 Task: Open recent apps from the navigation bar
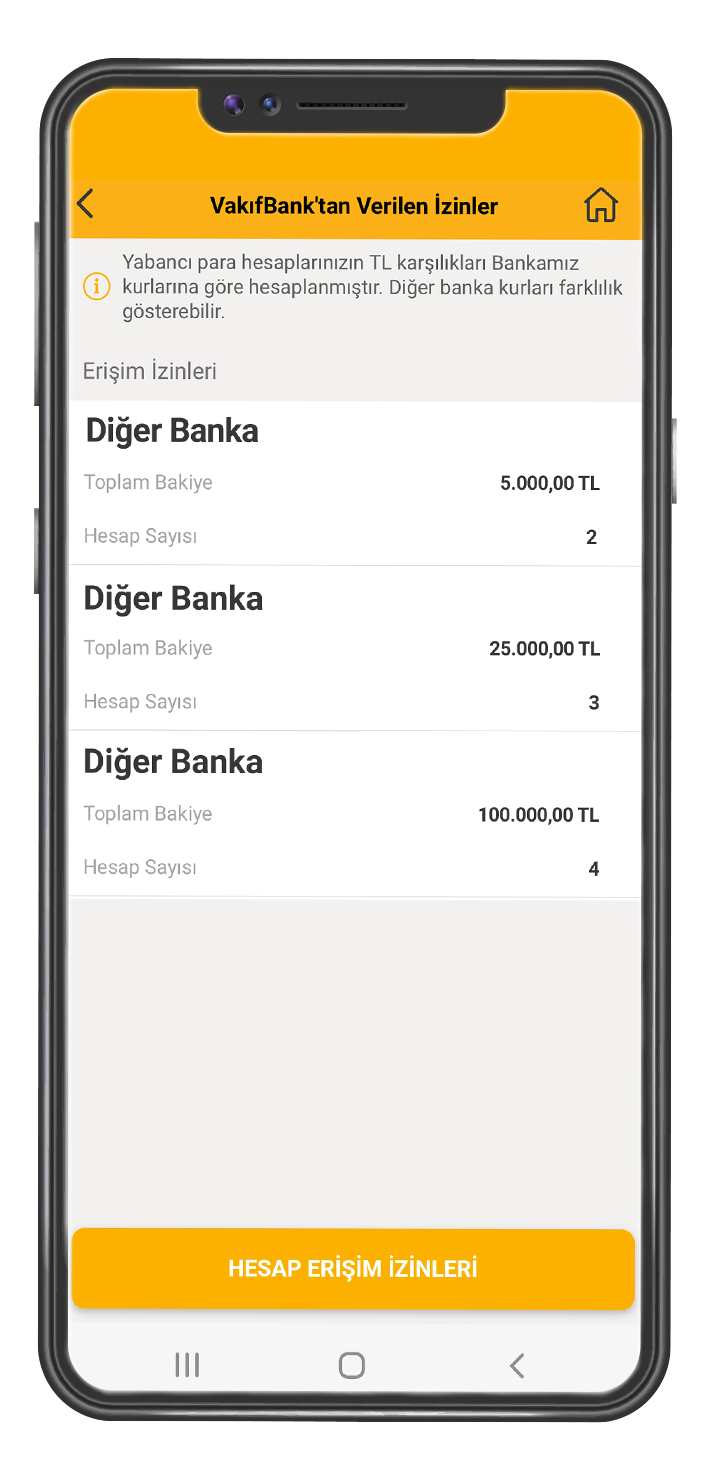pyautogui.click(x=187, y=1365)
